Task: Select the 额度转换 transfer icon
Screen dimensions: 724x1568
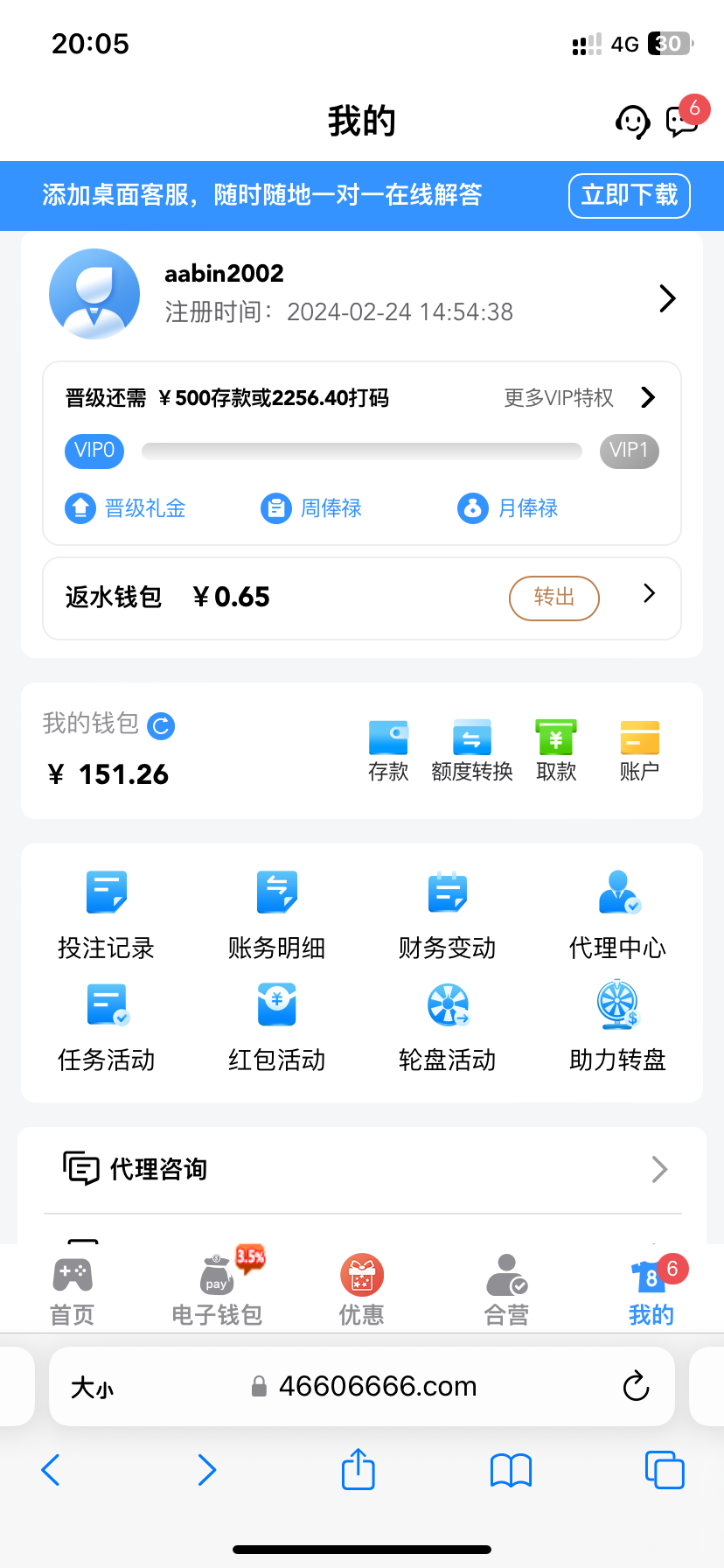Action: tap(472, 750)
